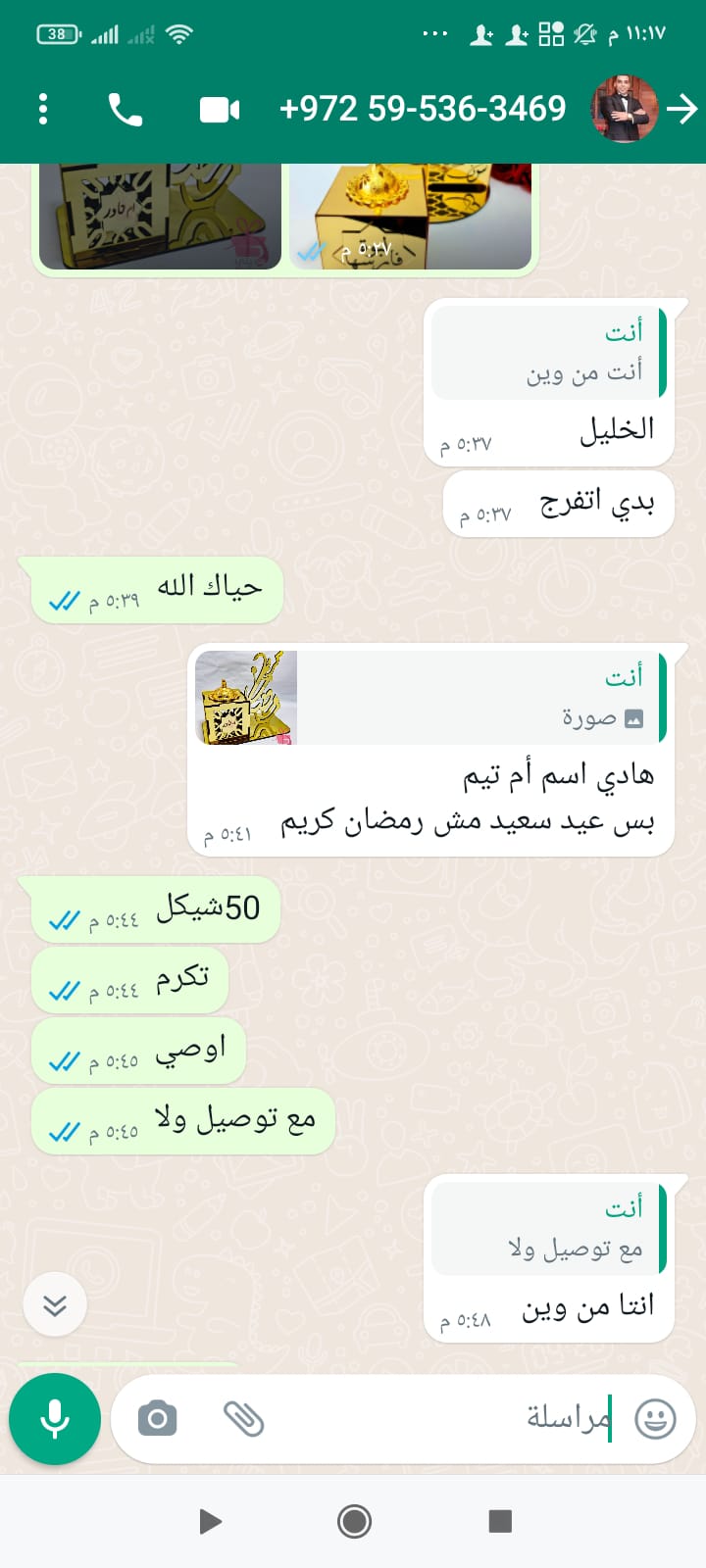Open the camera from the message bar
Viewport: 706px width, 1568px height.
click(x=157, y=1419)
